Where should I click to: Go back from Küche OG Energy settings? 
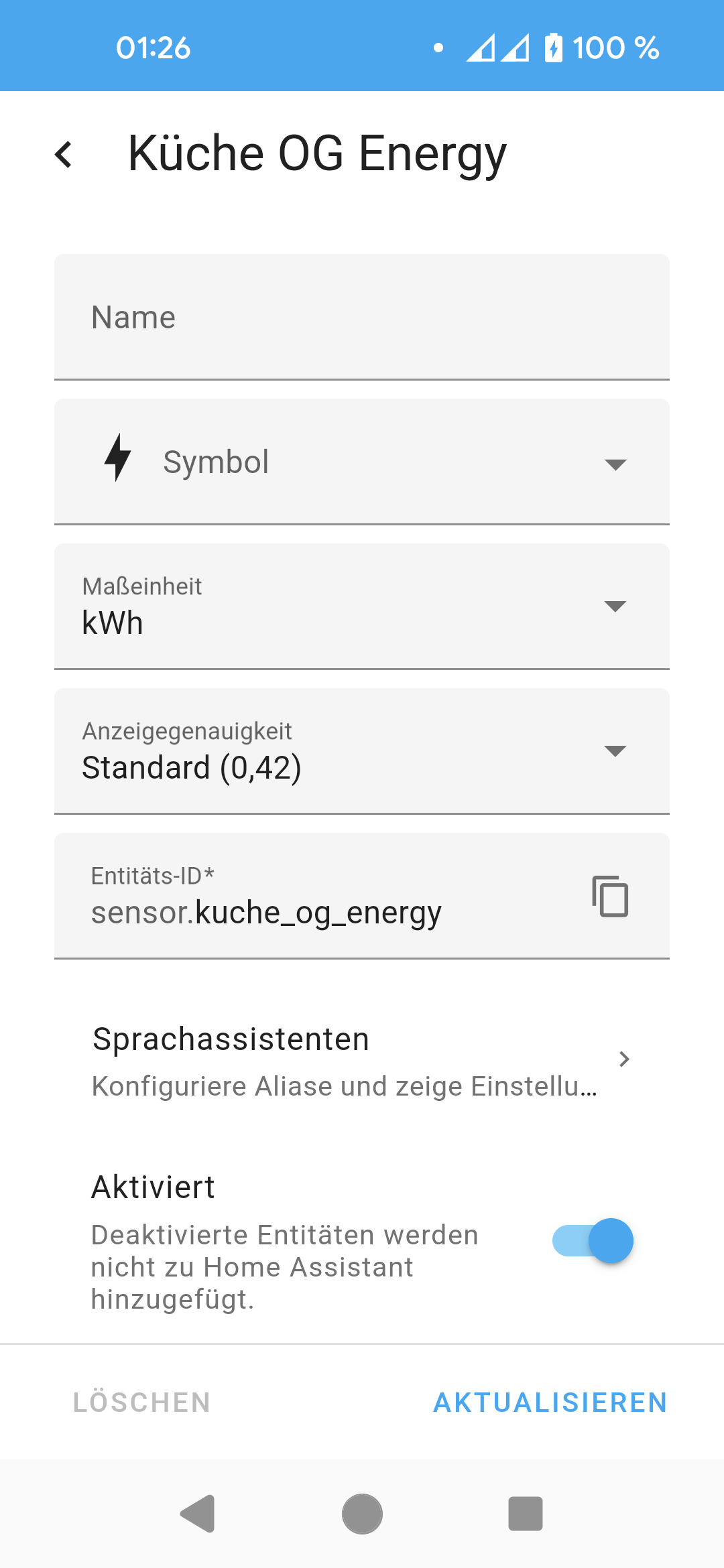coord(64,155)
